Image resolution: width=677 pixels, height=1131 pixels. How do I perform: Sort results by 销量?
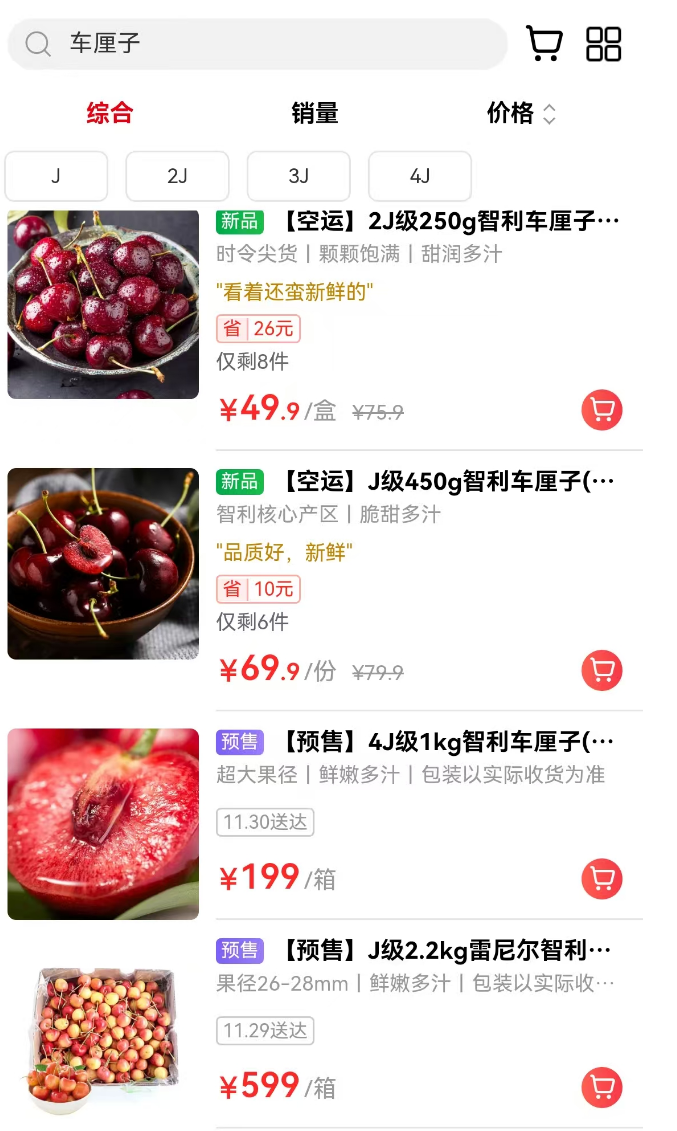pyautogui.click(x=315, y=114)
